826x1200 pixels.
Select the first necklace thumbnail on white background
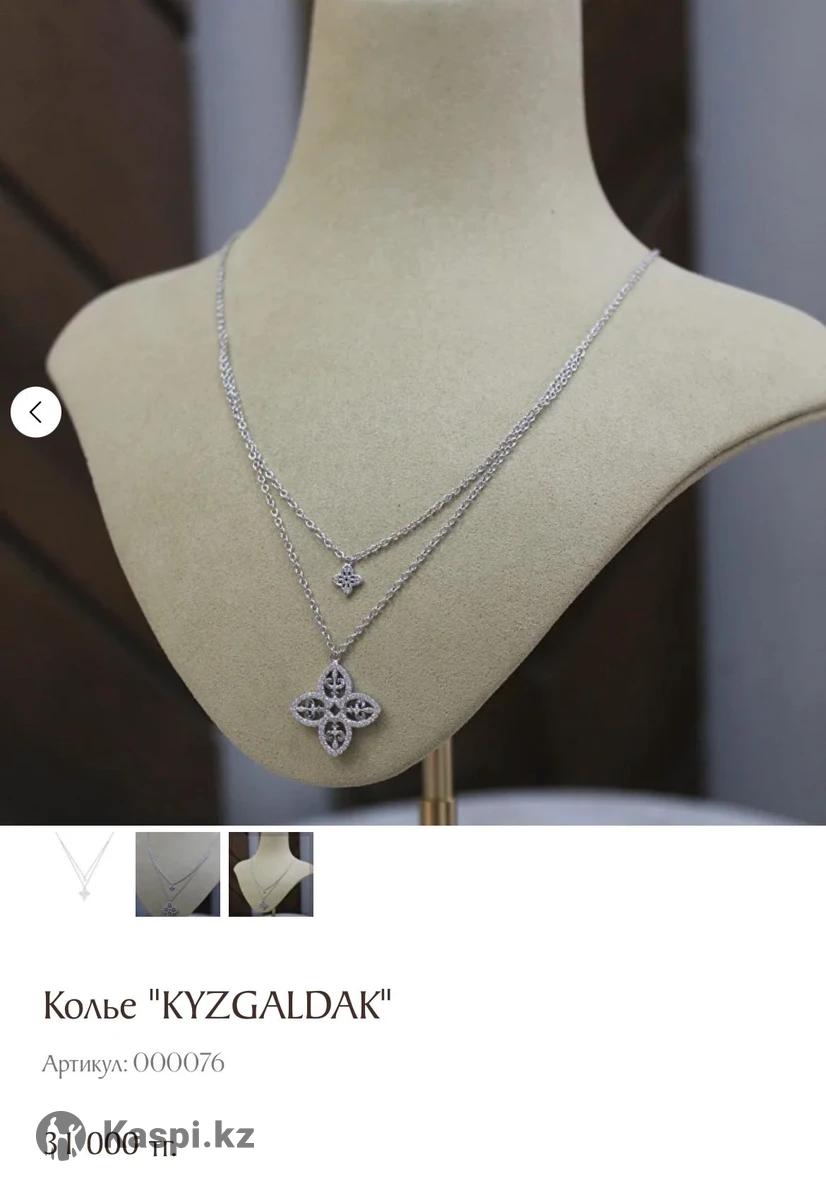(x=85, y=873)
